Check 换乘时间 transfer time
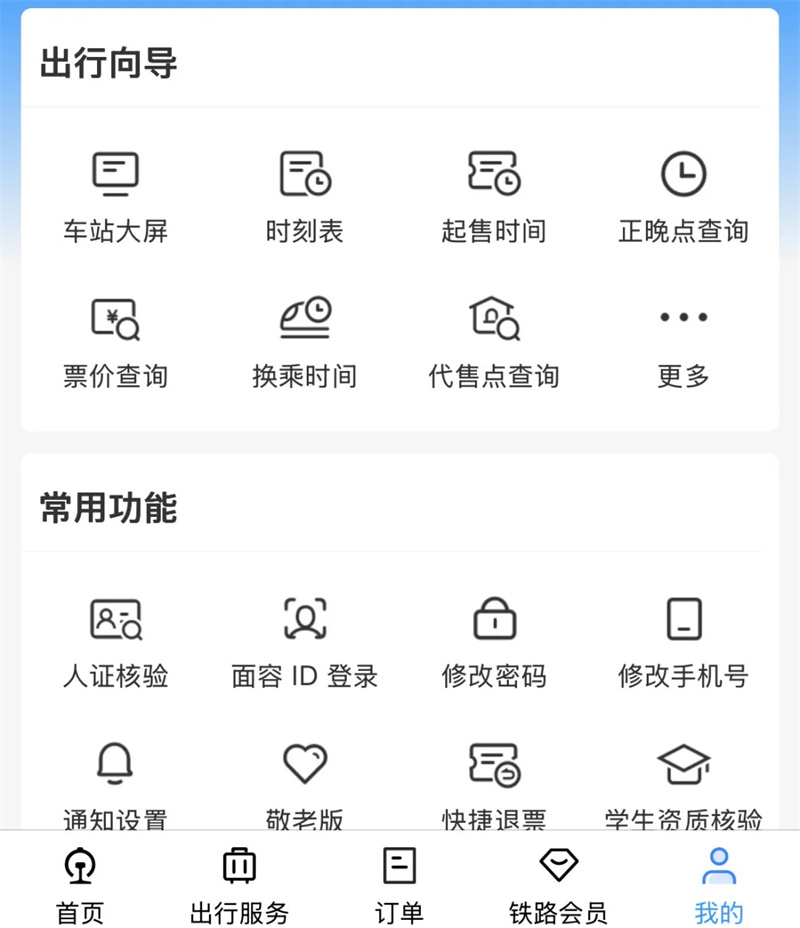Viewport: 800px width, 928px height. point(305,340)
